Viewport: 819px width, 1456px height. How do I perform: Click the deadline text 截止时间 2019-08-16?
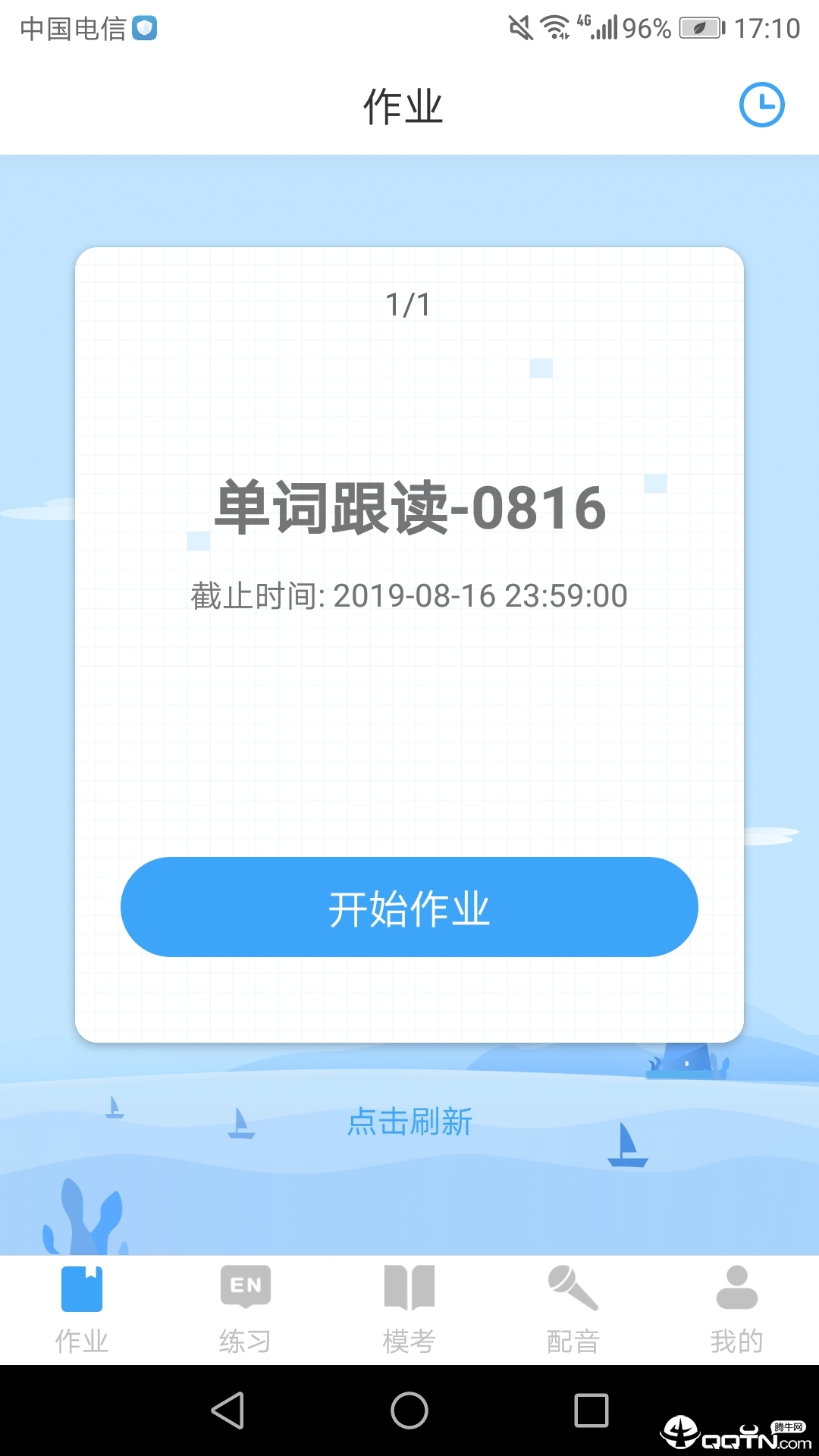(408, 597)
